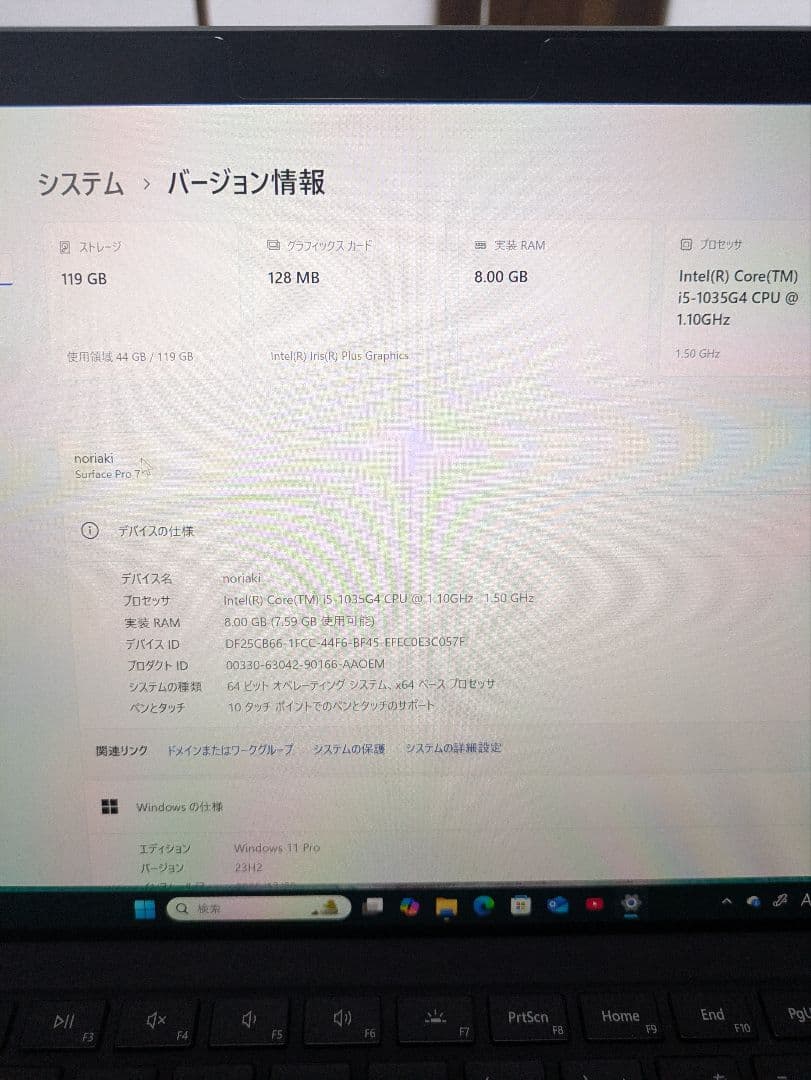Click the info icon next to デバイスの仕様
The width and height of the screenshot is (811, 1080).
point(90,531)
